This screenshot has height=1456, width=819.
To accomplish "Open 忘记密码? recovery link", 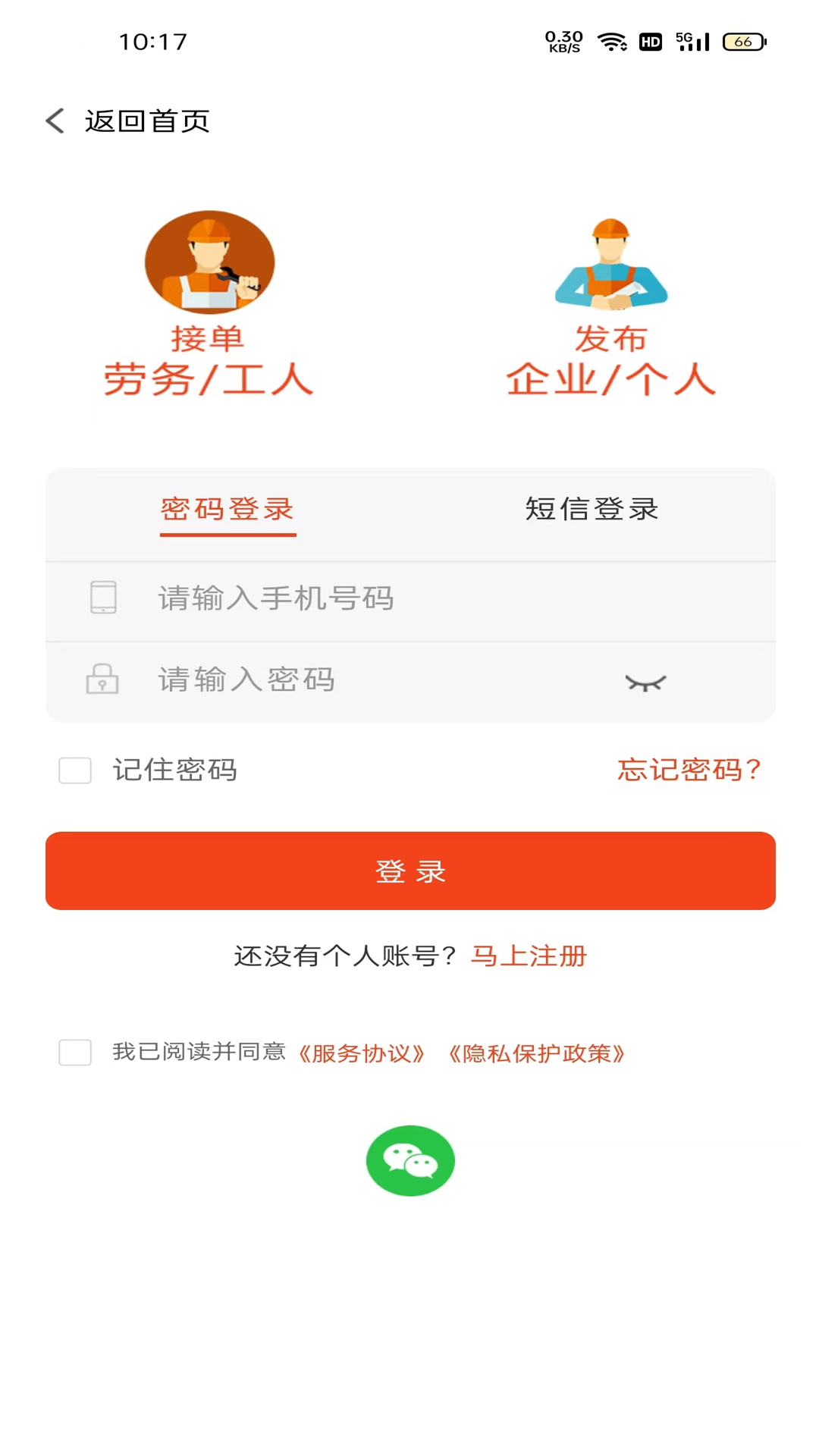I will 689,770.
